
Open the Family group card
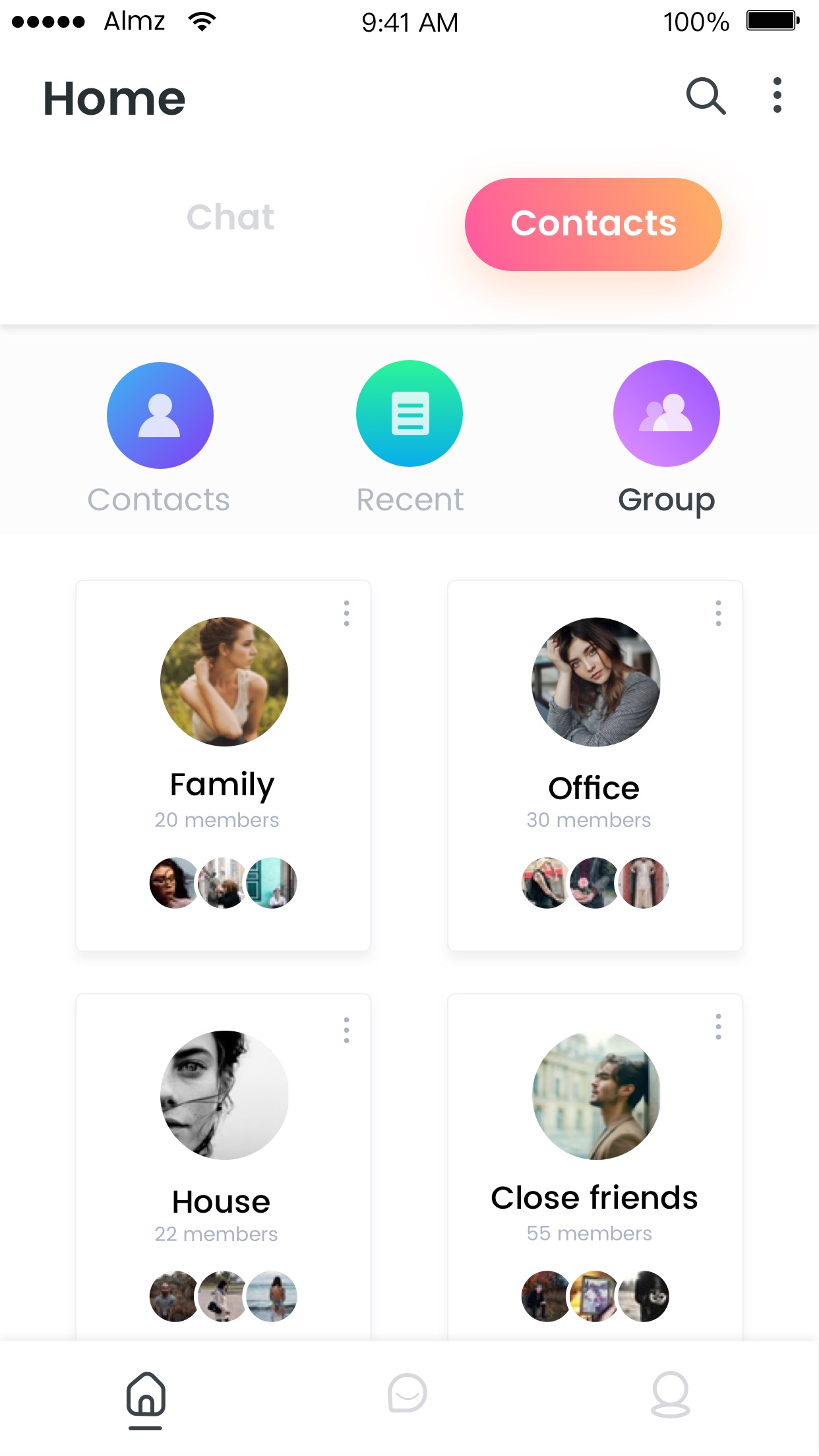[x=224, y=766]
